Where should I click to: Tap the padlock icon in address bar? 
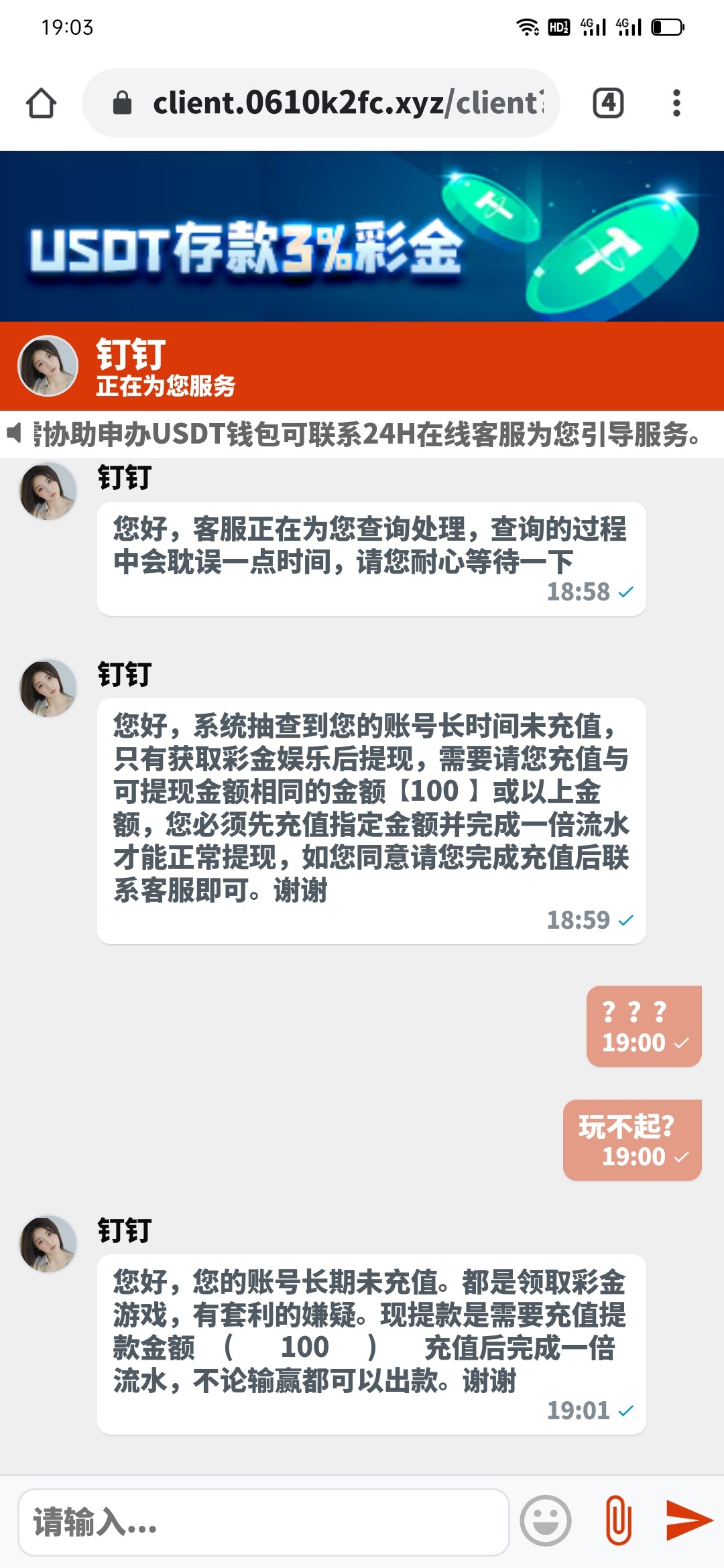[x=123, y=102]
